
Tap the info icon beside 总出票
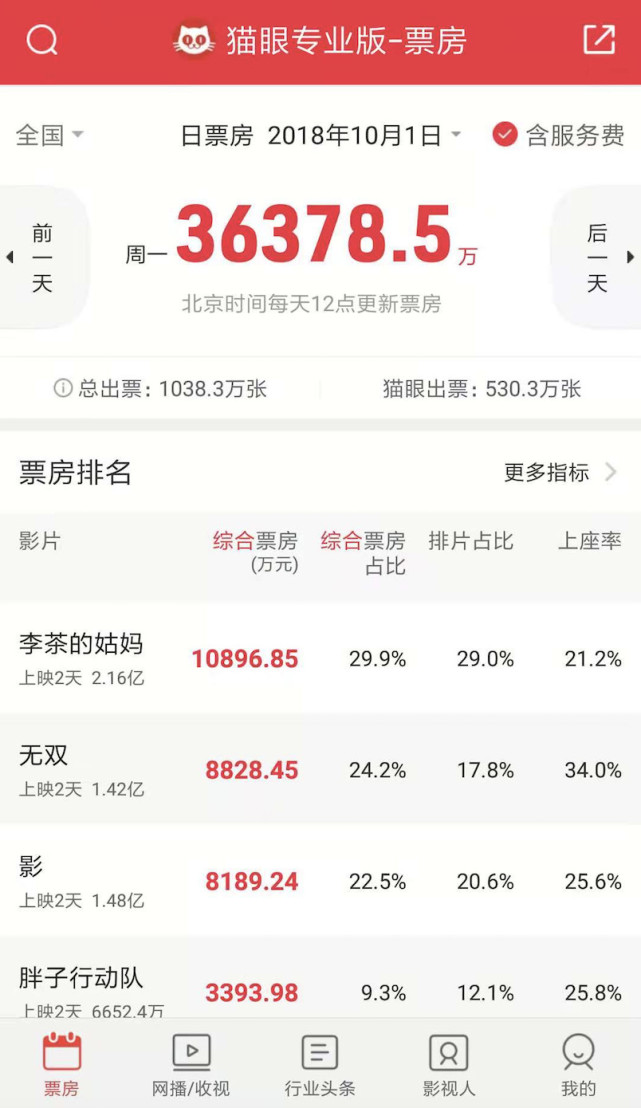click(63, 388)
